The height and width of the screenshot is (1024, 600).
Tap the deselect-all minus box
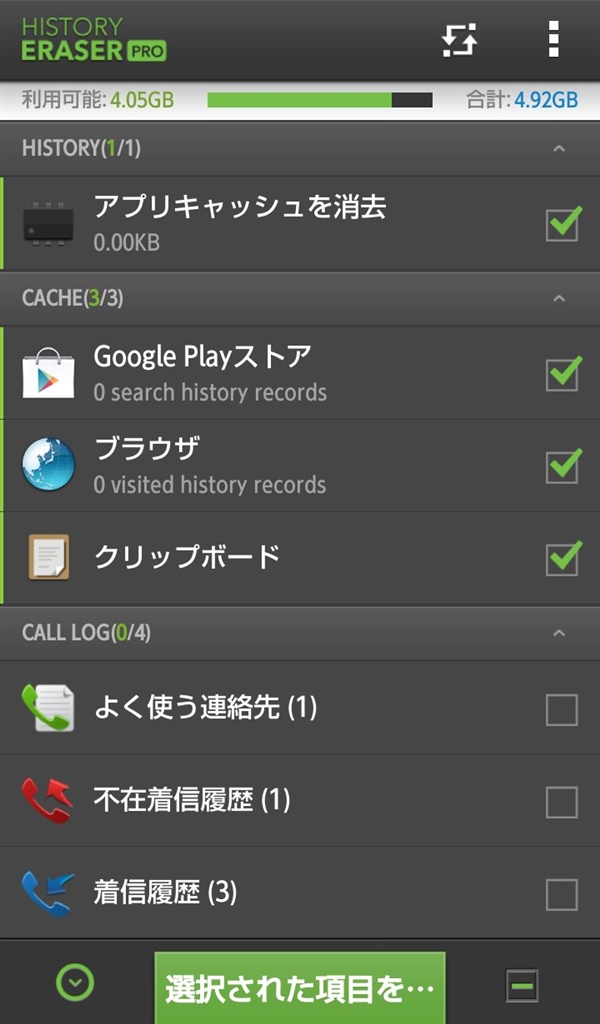tap(522, 987)
